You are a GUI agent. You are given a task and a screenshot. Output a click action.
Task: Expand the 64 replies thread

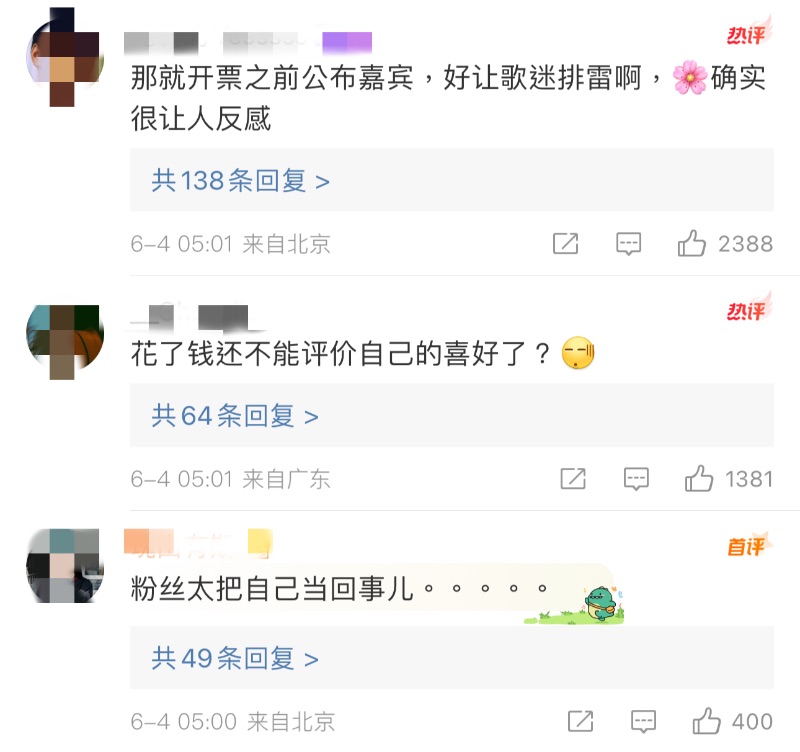(234, 416)
